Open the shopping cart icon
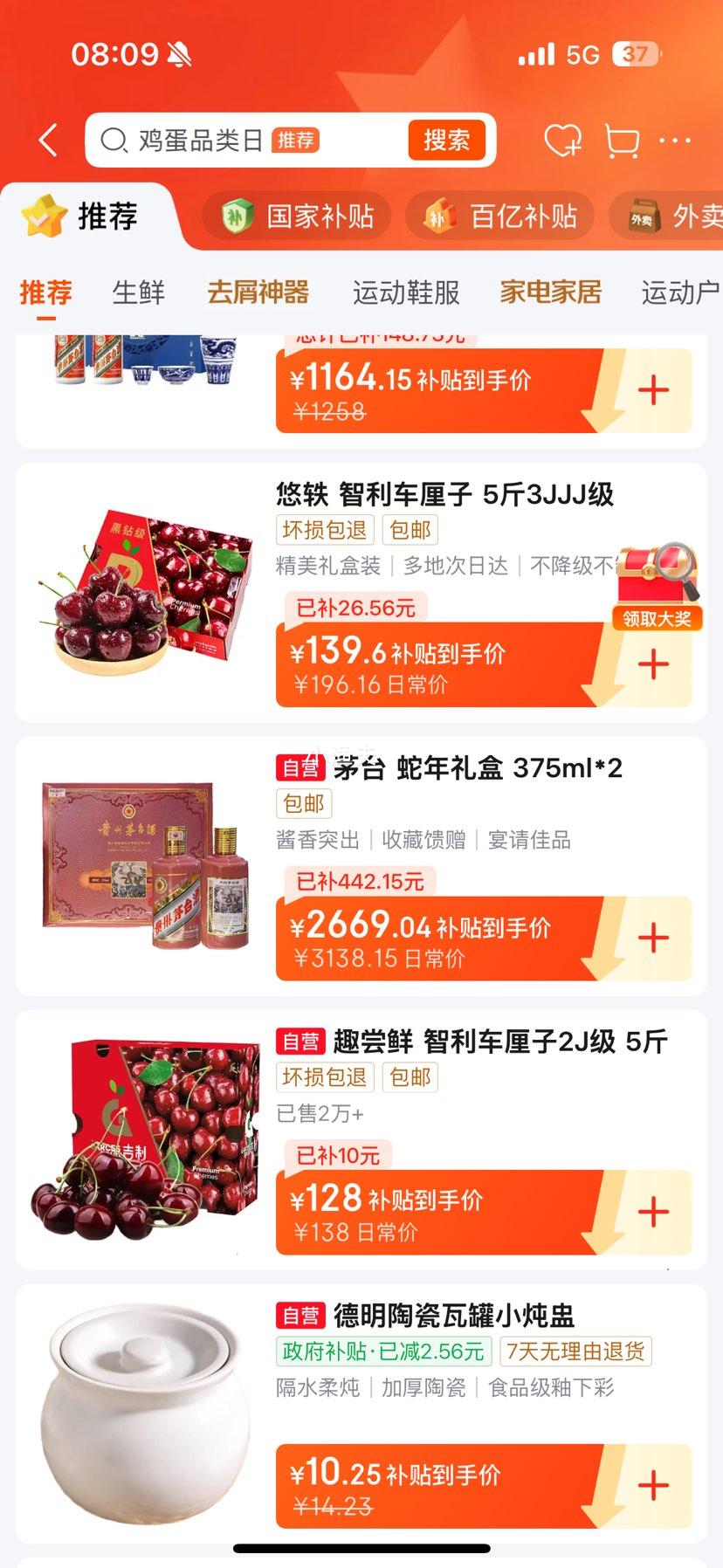Image resolution: width=723 pixels, height=1568 pixels. (622, 141)
